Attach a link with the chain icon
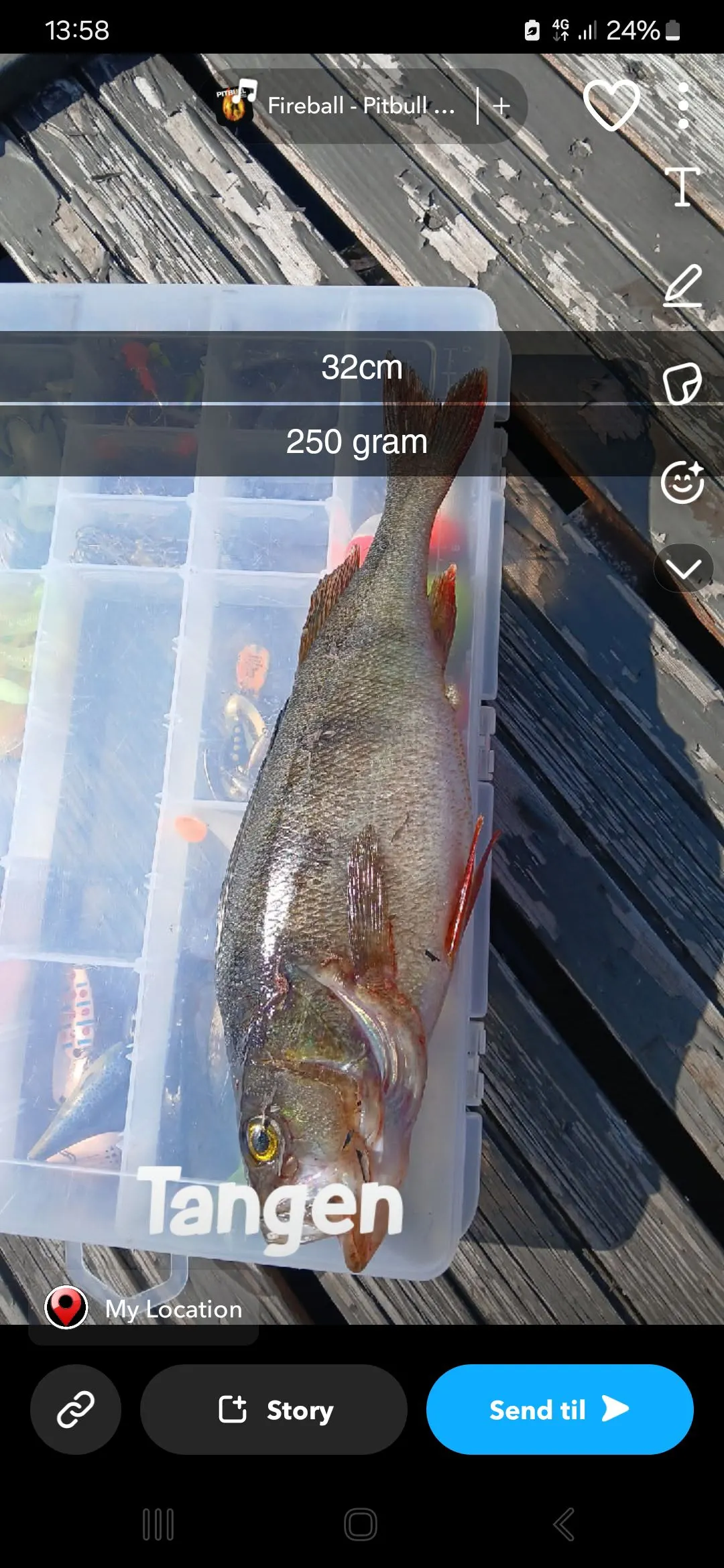Screen dimensions: 724x1568 [76, 1409]
